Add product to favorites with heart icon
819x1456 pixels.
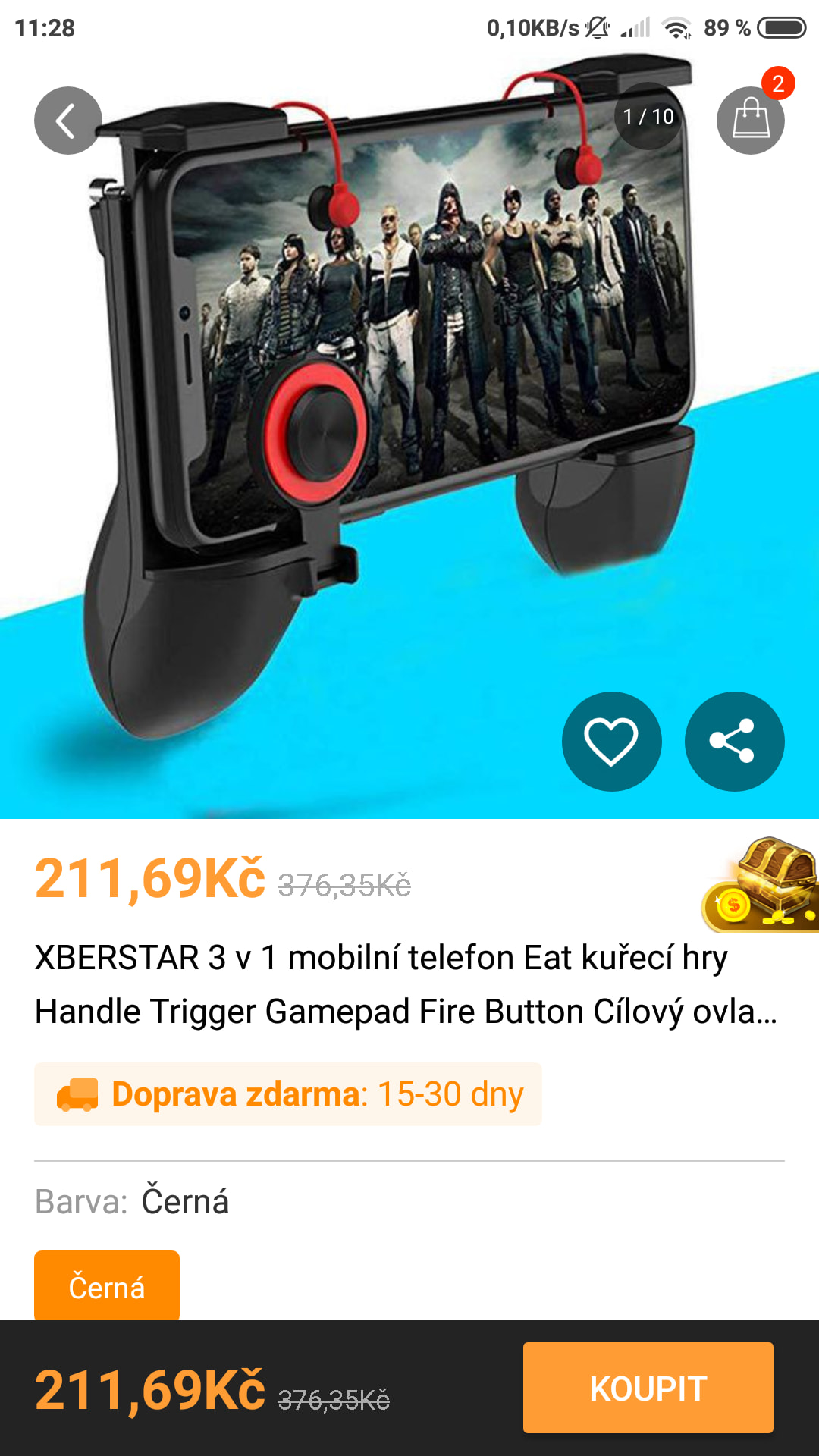point(611,741)
